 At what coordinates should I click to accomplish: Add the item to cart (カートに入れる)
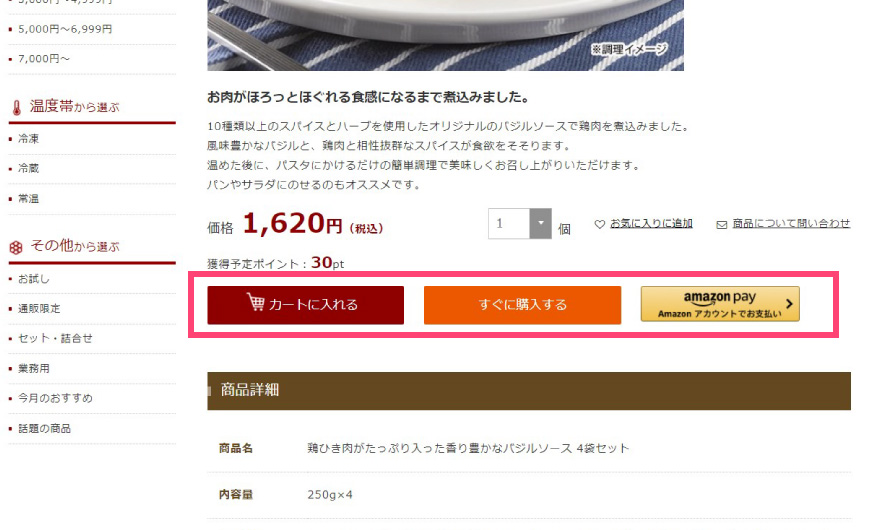tap(305, 305)
